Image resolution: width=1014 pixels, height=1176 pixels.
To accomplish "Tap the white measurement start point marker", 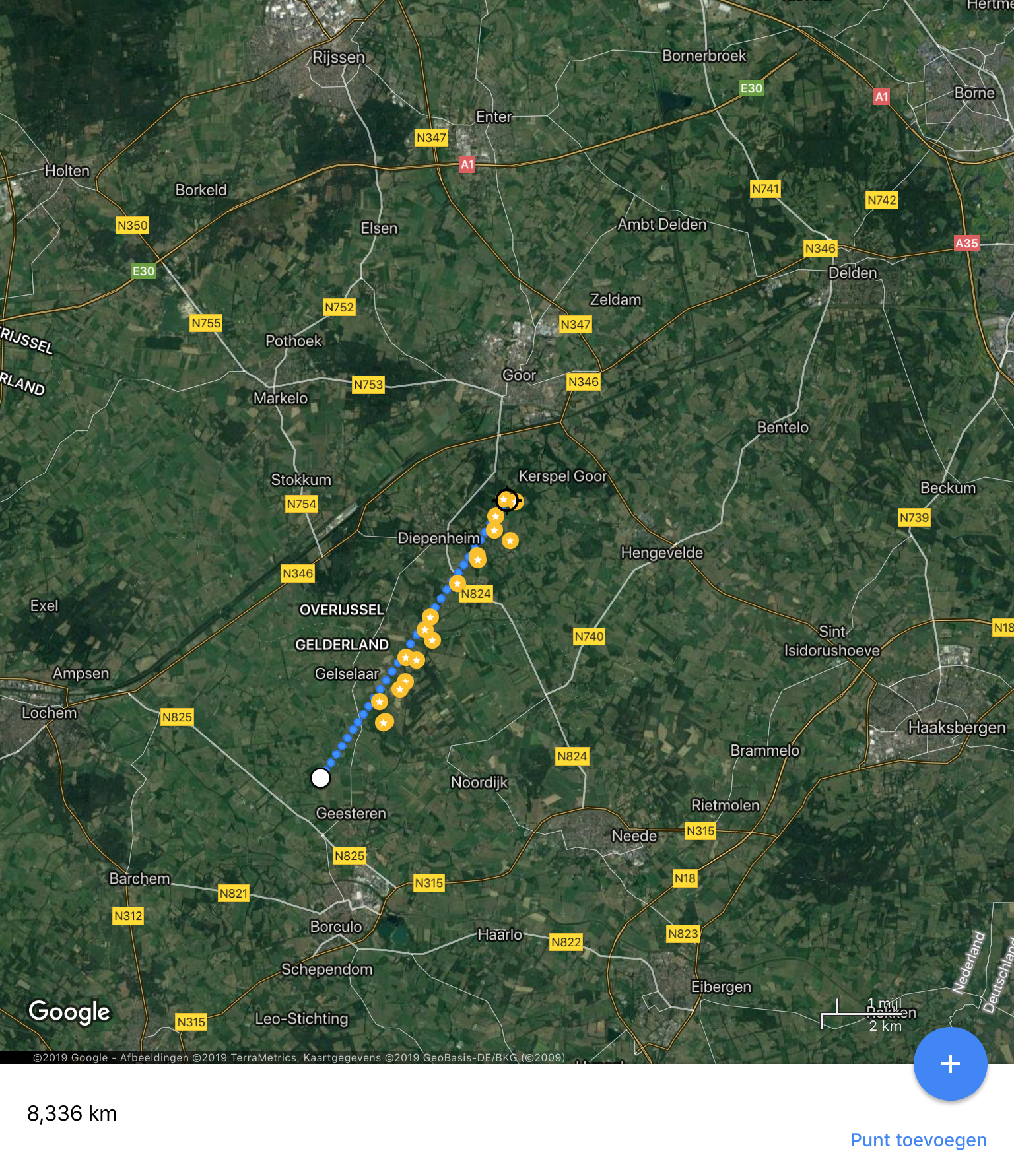I will pyautogui.click(x=320, y=778).
